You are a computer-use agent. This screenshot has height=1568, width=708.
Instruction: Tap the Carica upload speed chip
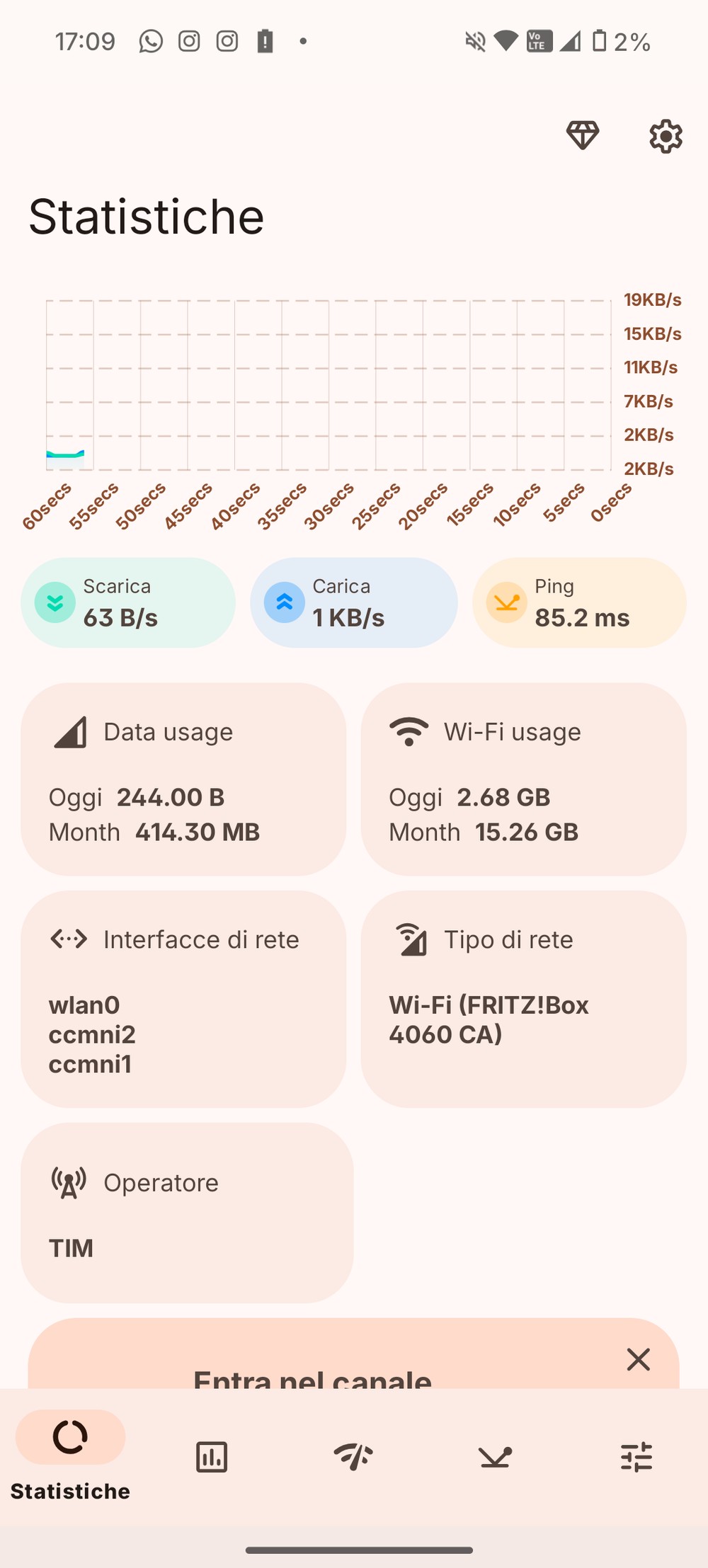point(353,602)
